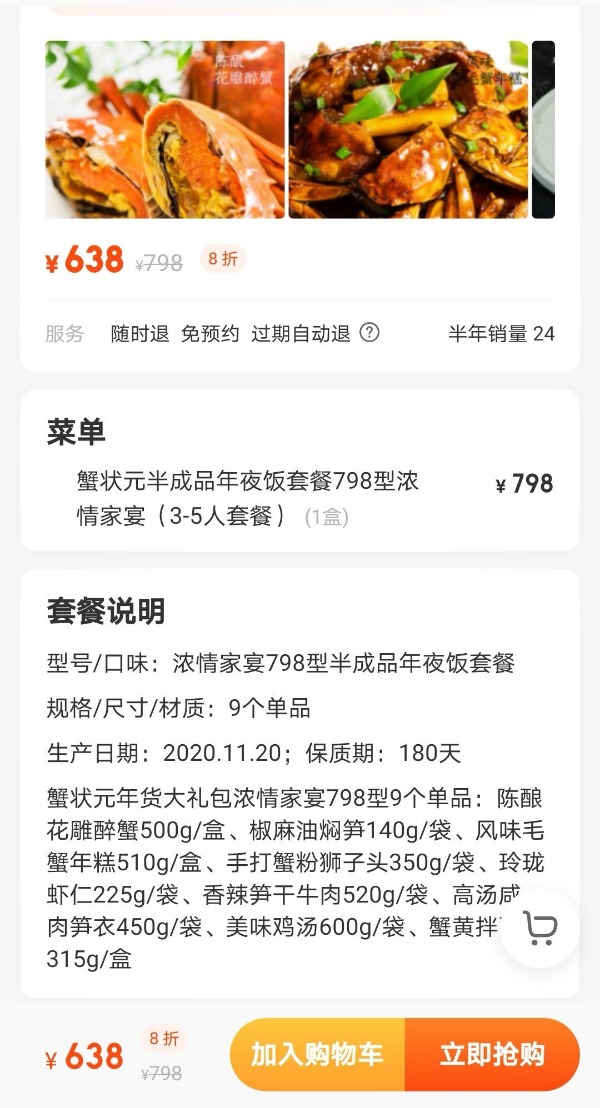Tap 立即抢购 to buy now

pyautogui.click(x=492, y=1054)
